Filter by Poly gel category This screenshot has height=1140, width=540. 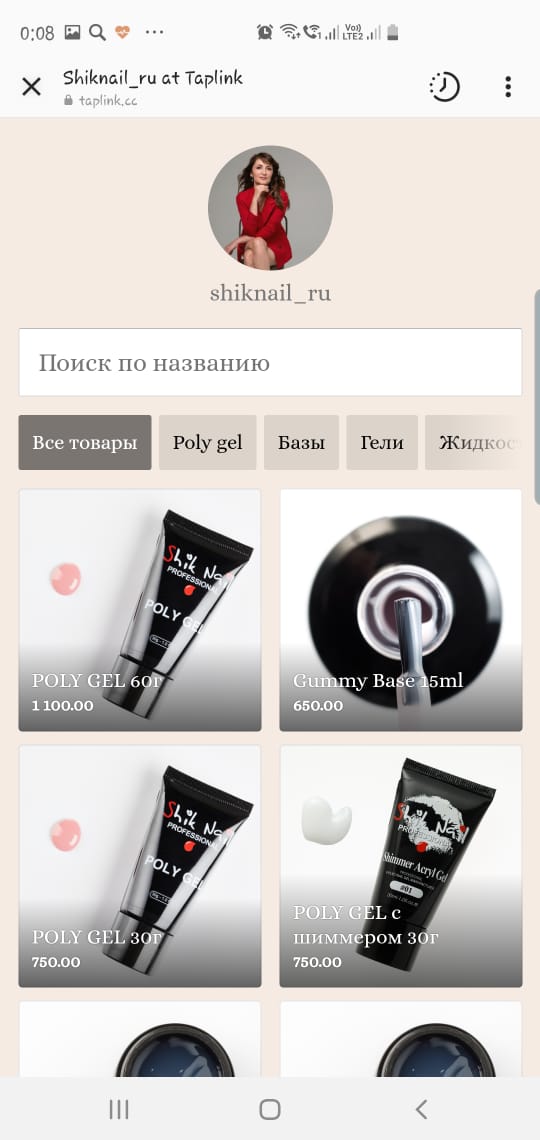tap(208, 442)
